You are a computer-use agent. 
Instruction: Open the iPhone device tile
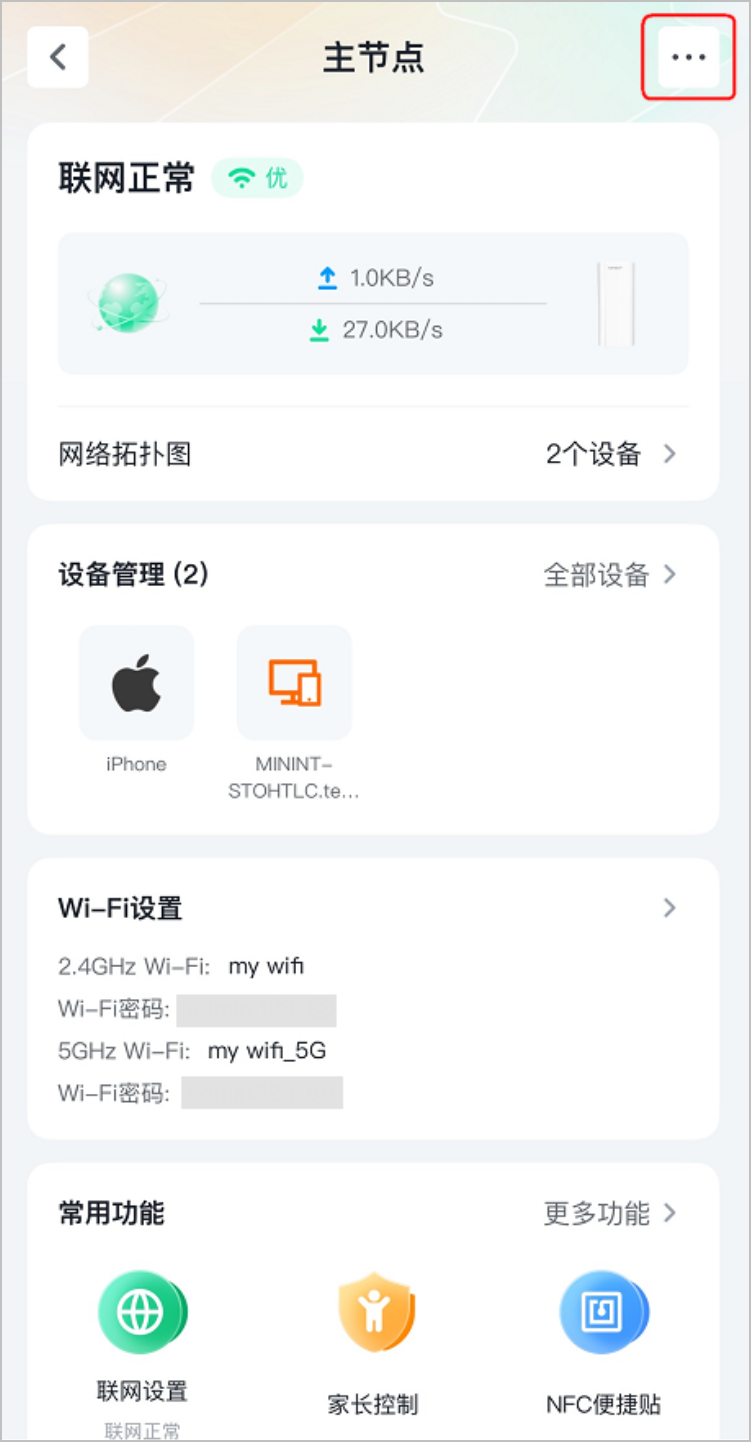pos(136,683)
